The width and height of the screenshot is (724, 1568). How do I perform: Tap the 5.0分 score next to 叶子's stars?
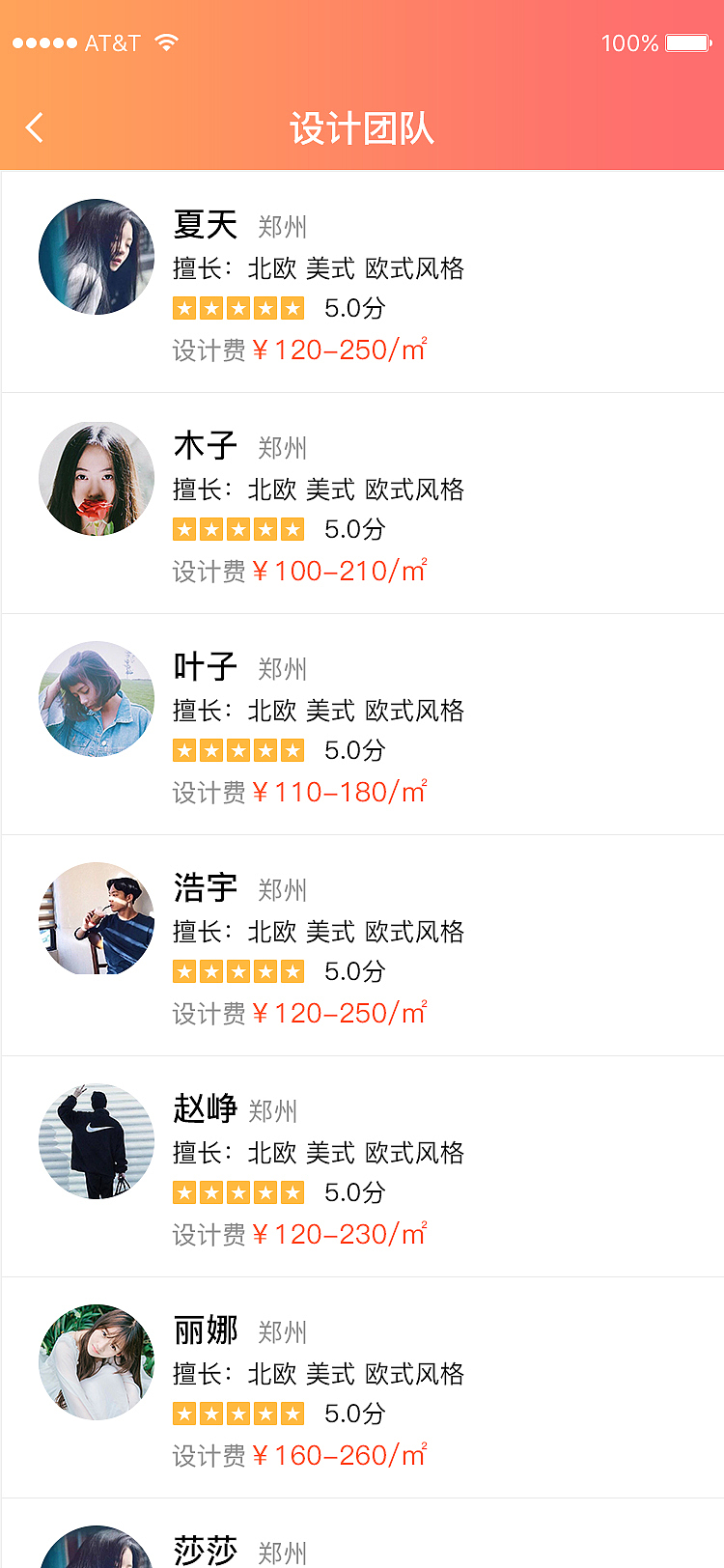pyautogui.click(x=355, y=749)
